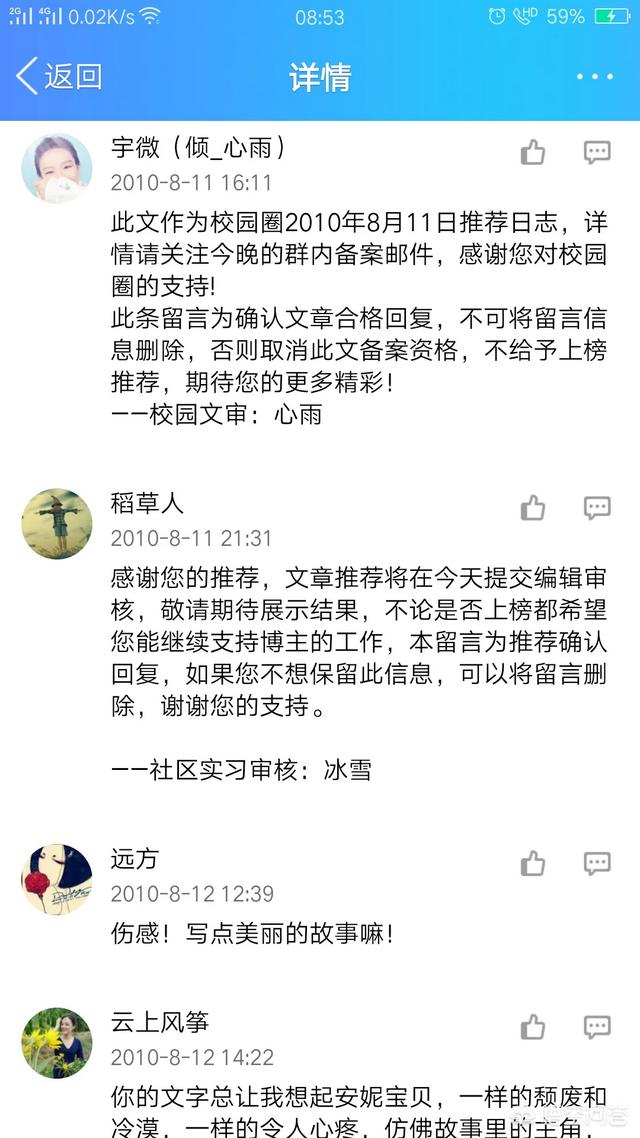
Task: Reply to the comment by 宇微（倾_心雨）
Action: tap(597, 152)
